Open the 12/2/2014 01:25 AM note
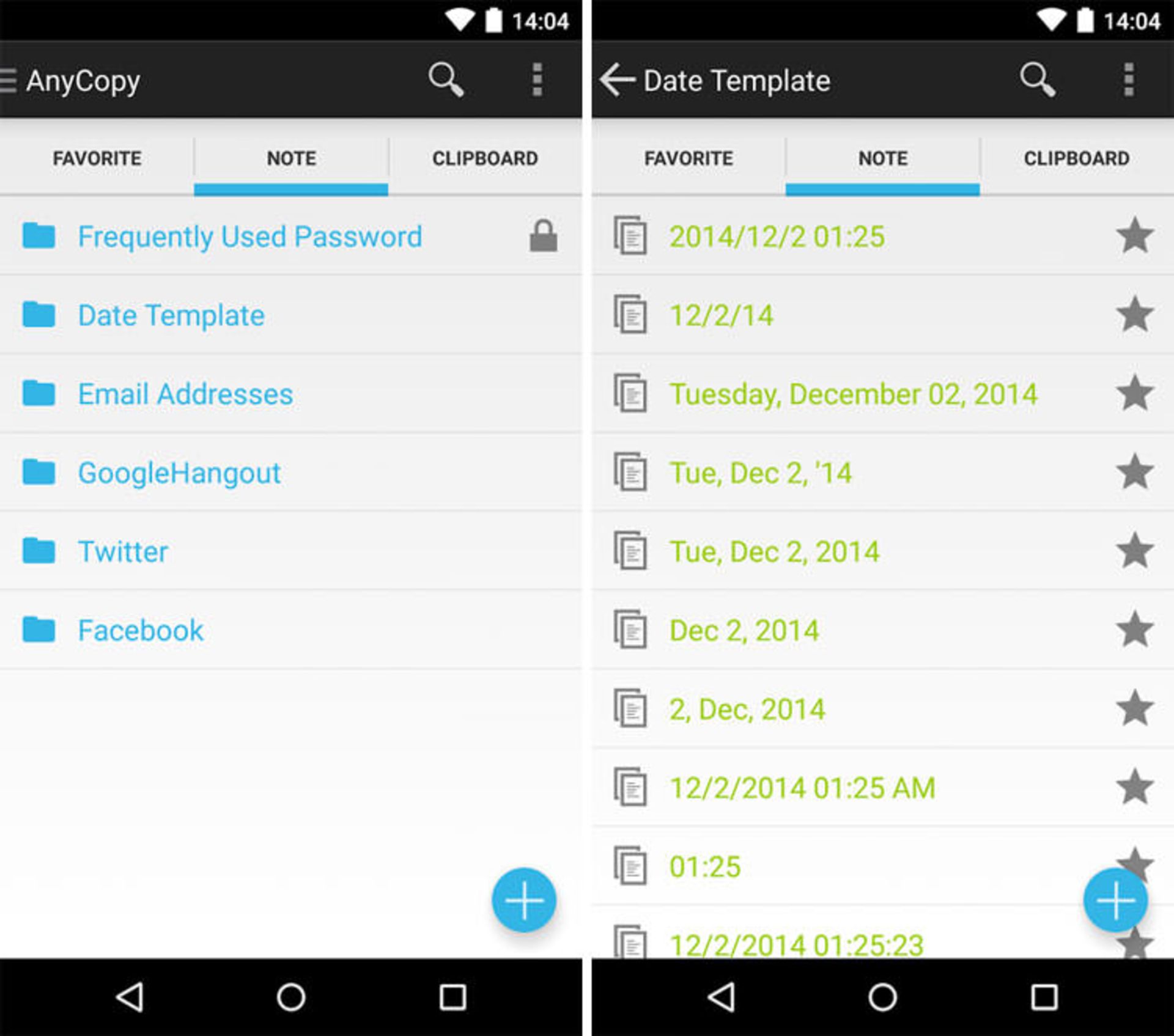1174x1036 pixels. tap(802, 788)
